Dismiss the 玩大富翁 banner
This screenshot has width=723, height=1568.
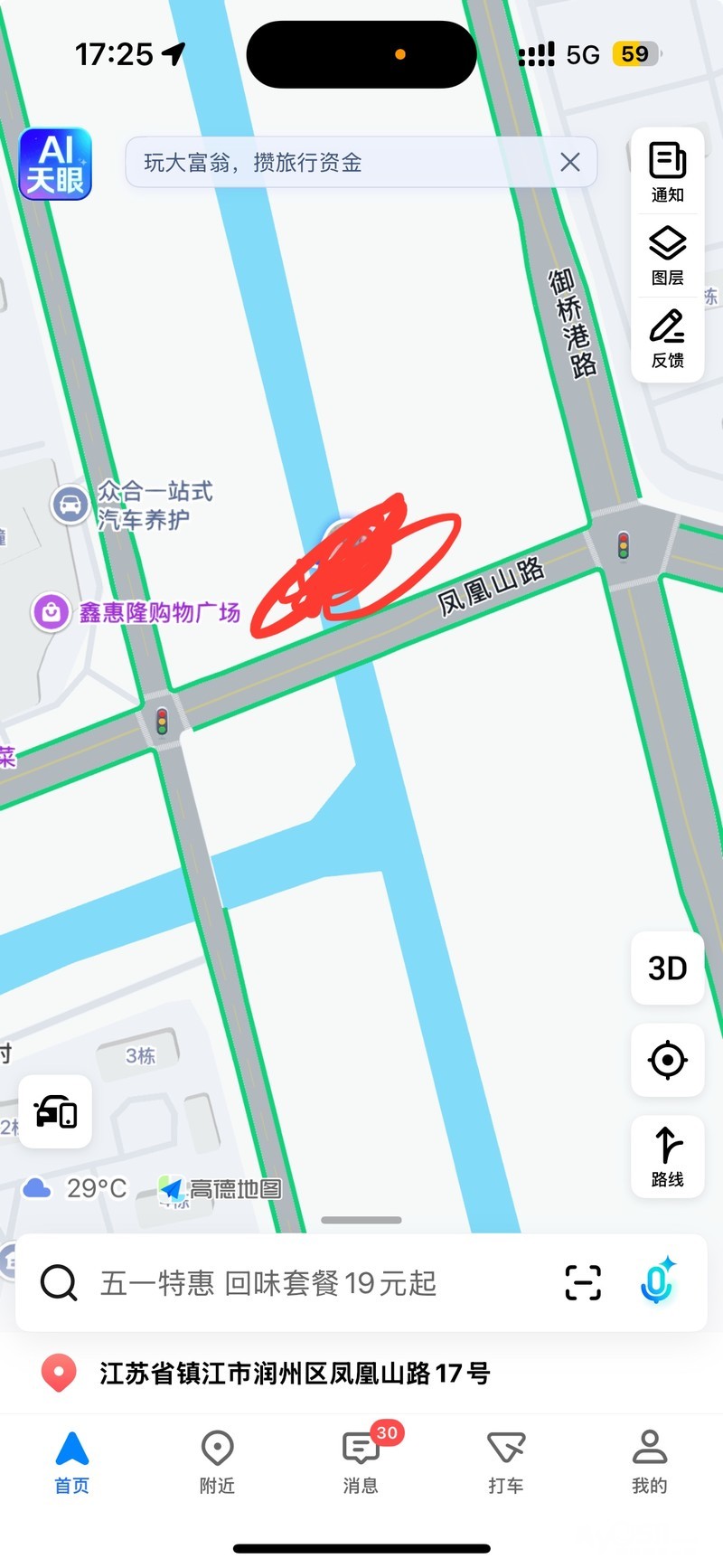[x=569, y=163]
